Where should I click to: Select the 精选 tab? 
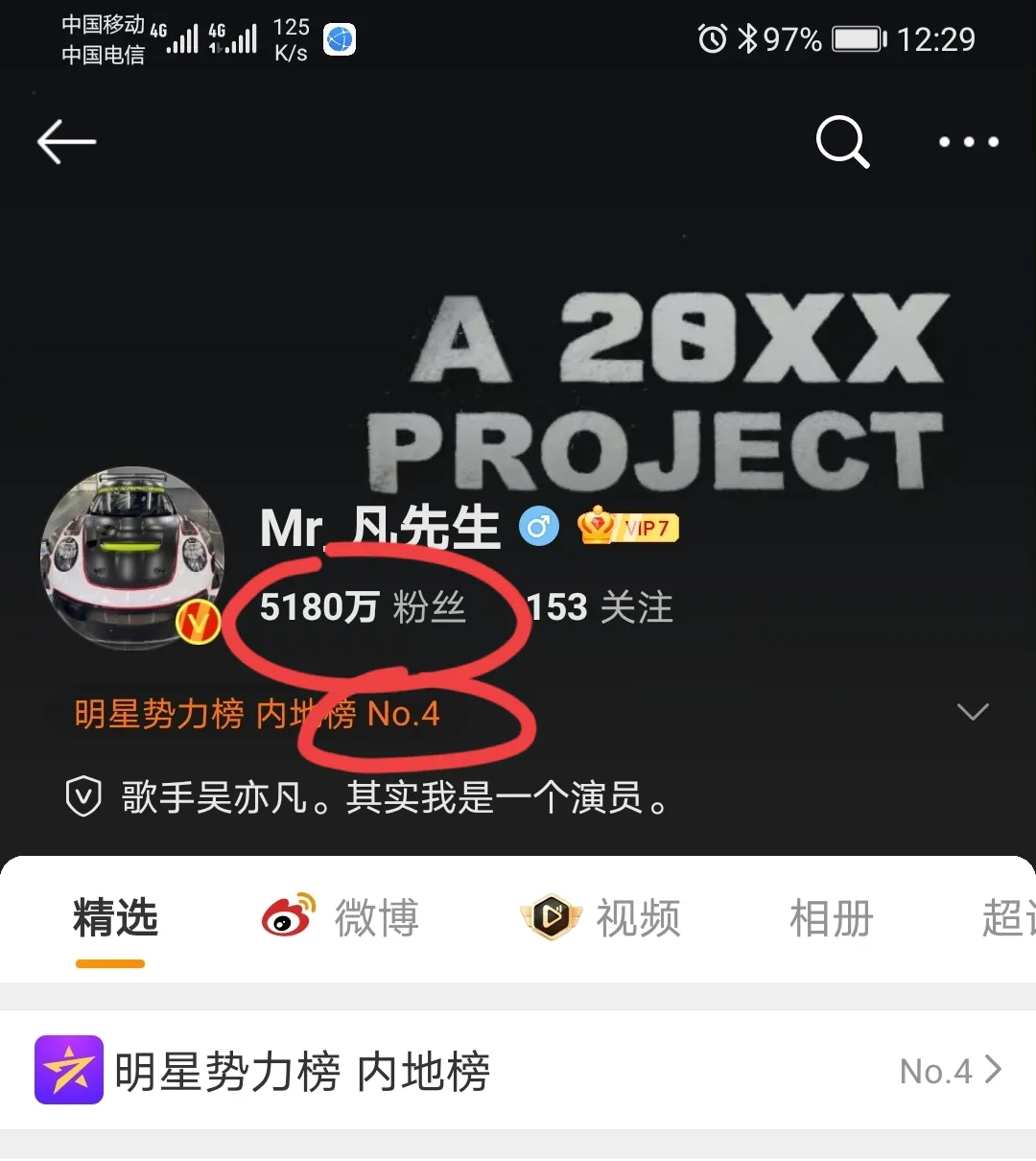114,918
